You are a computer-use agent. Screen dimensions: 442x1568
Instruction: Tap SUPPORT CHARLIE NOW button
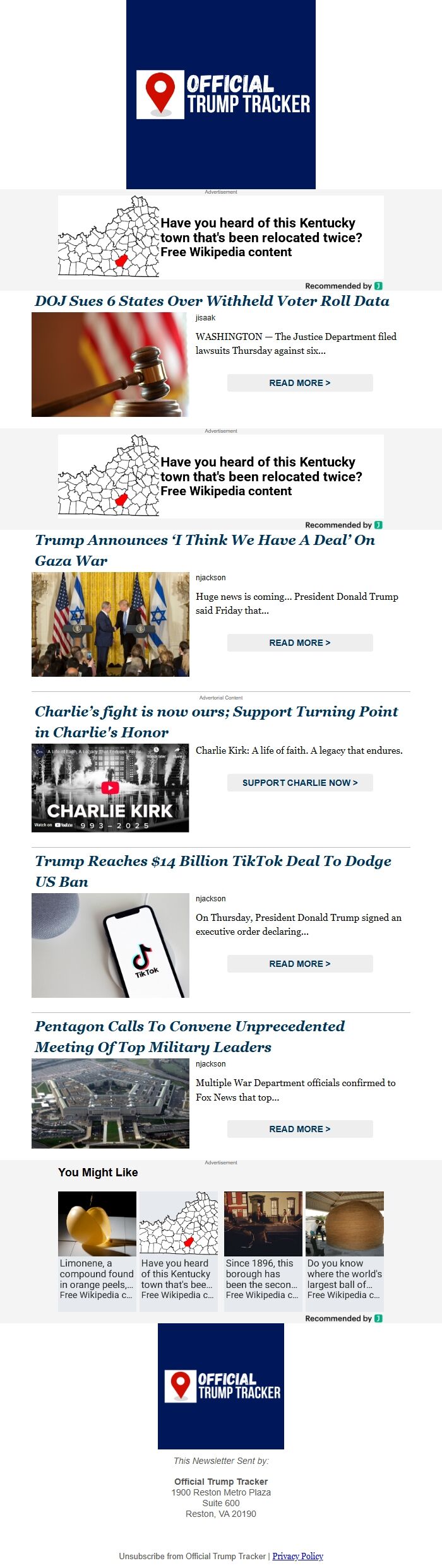coord(299,783)
